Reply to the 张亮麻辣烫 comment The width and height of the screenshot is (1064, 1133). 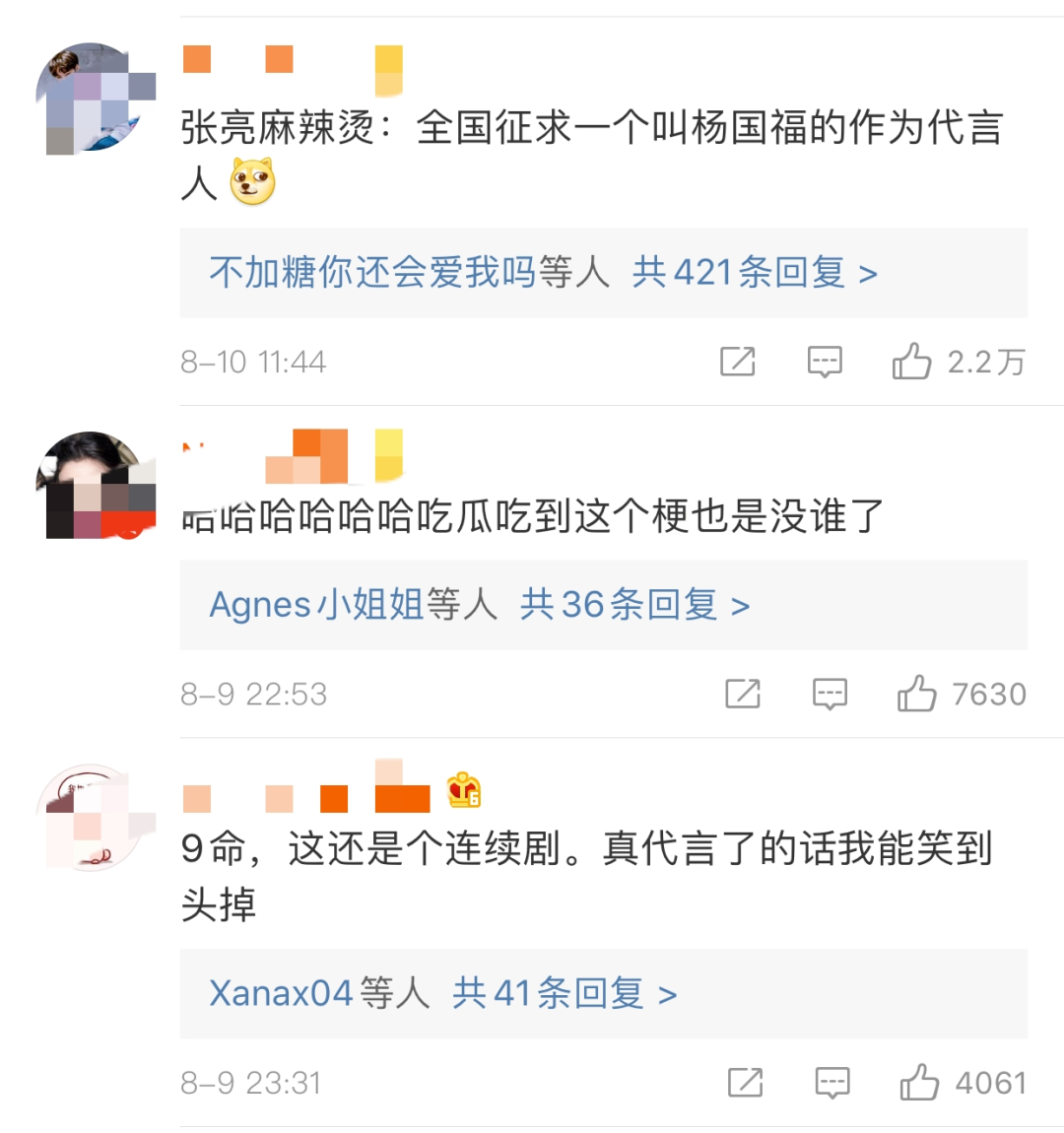coord(825,363)
